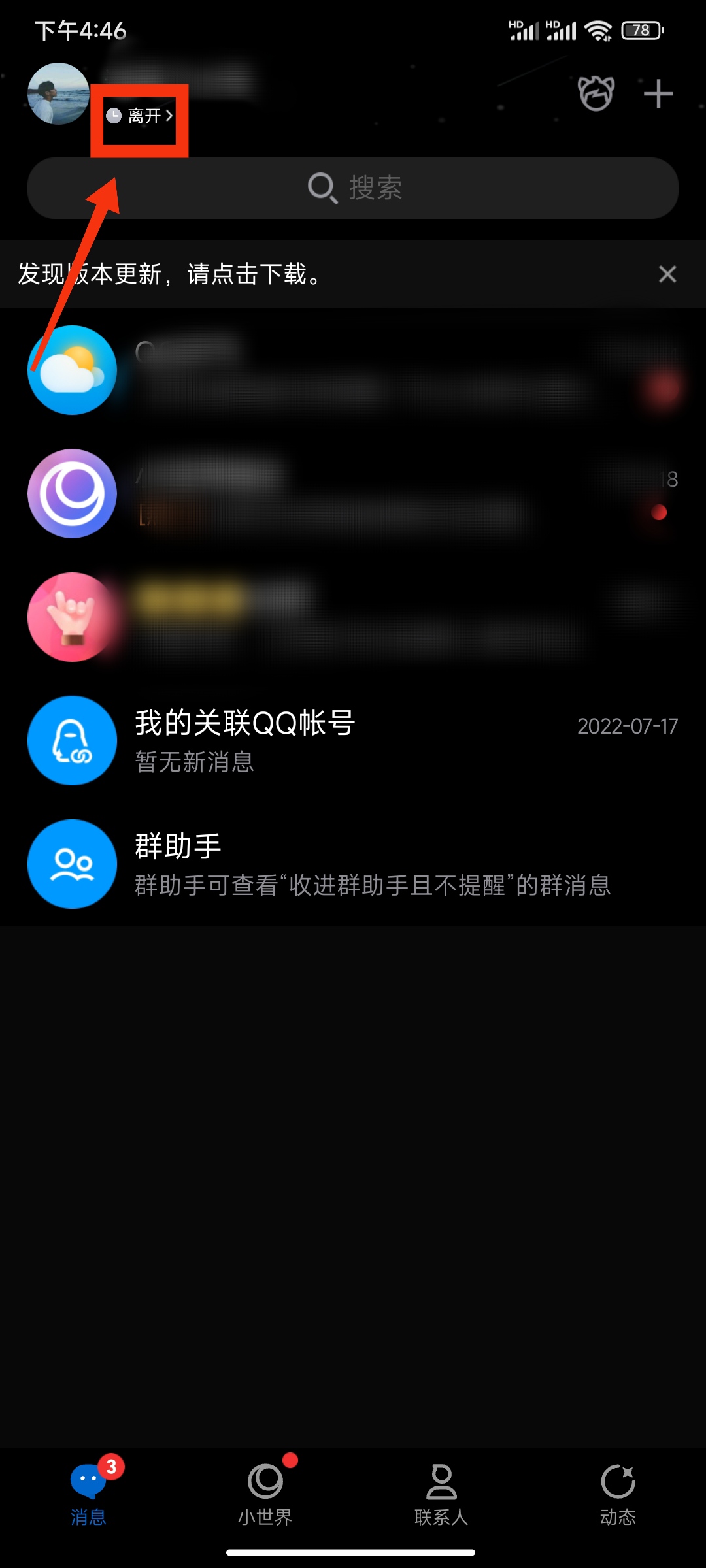Open 群助手 group assistant
Image resolution: width=706 pixels, height=1568 pixels.
pyautogui.click(x=353, y=864)
